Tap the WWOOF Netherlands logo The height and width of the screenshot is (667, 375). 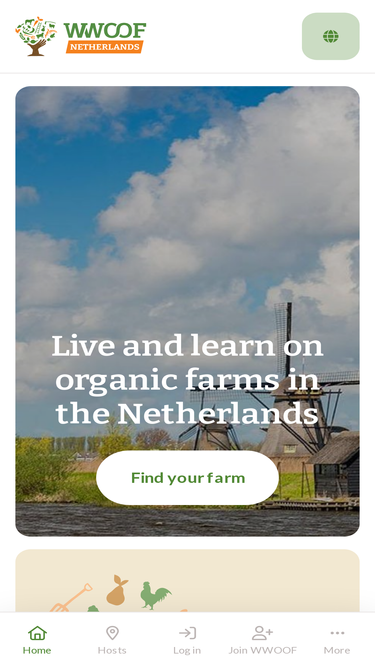click(81, 36)
